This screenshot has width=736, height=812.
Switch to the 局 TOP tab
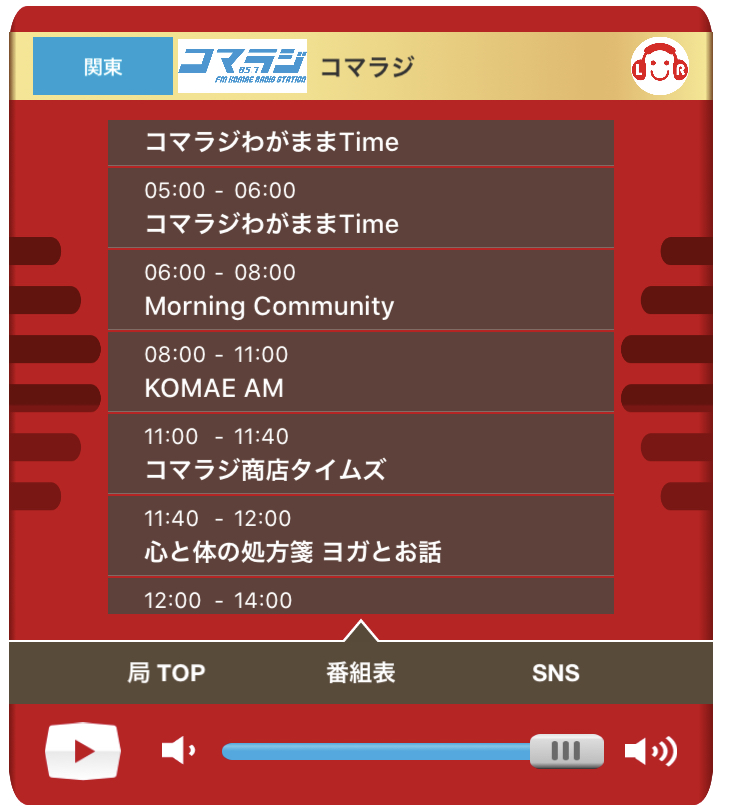point(166,673)
